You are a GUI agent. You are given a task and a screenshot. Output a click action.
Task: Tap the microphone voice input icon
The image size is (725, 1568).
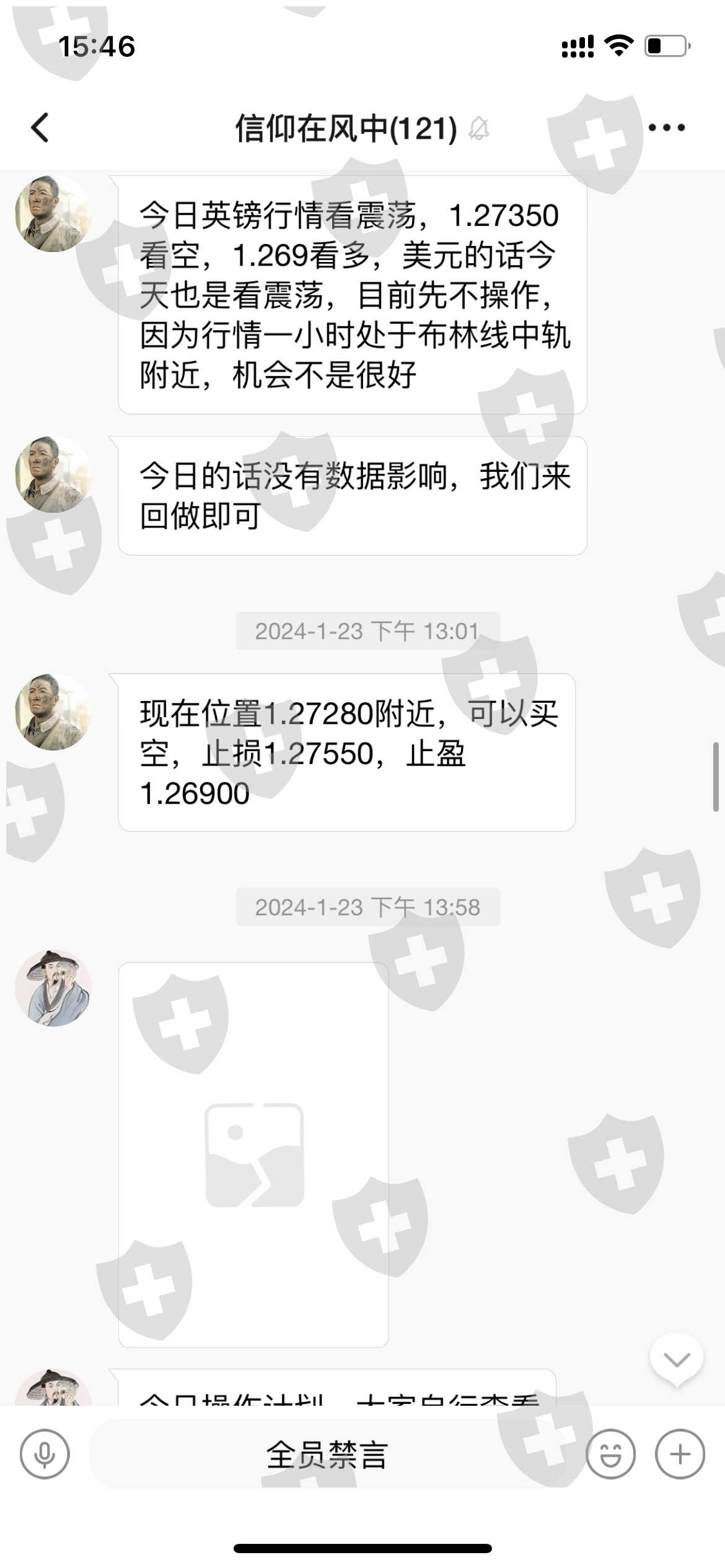45,1454
